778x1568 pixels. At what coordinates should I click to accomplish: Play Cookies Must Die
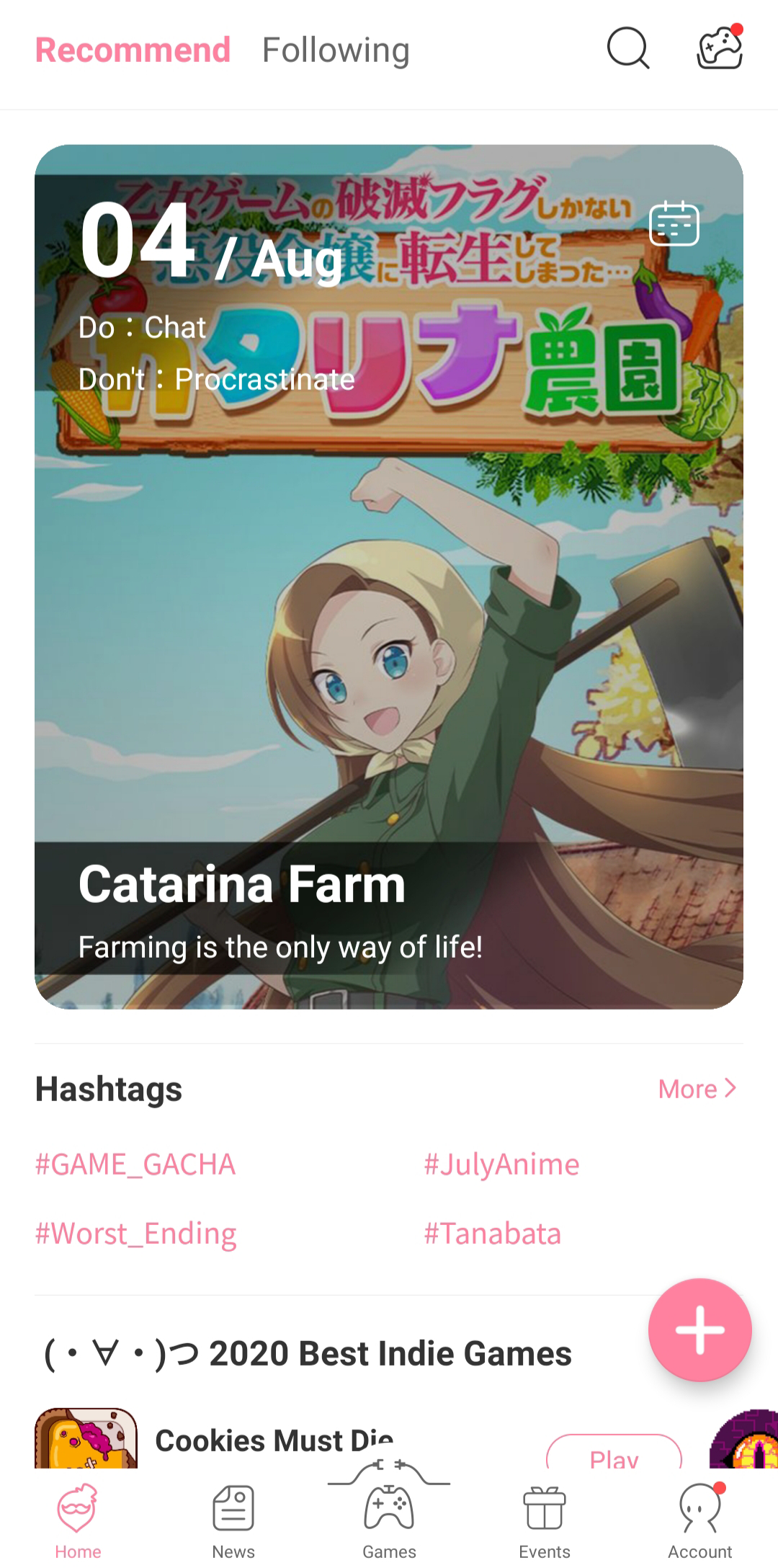[x=614, y=1454]
